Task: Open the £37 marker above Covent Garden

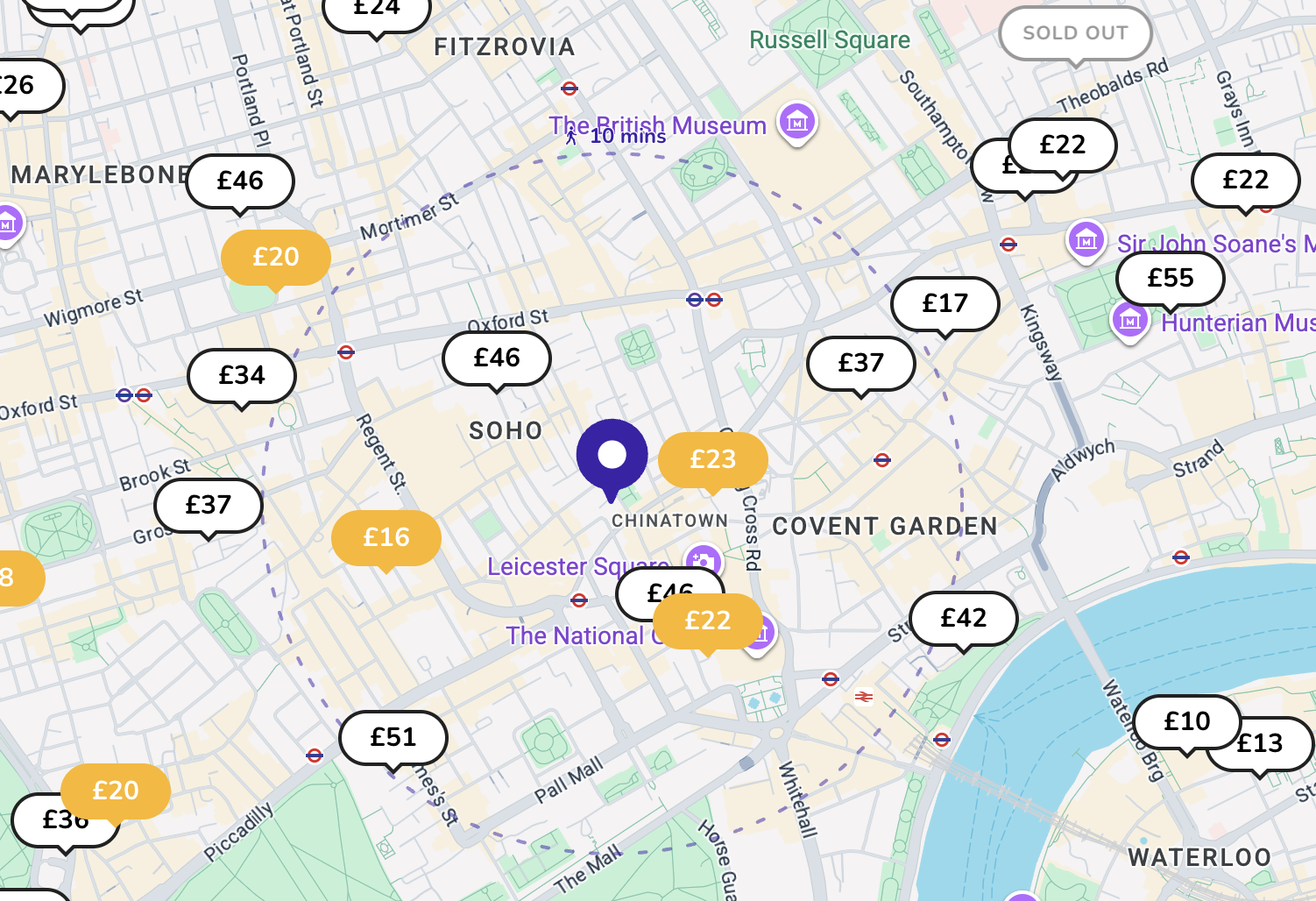Action: coord(860,363)
